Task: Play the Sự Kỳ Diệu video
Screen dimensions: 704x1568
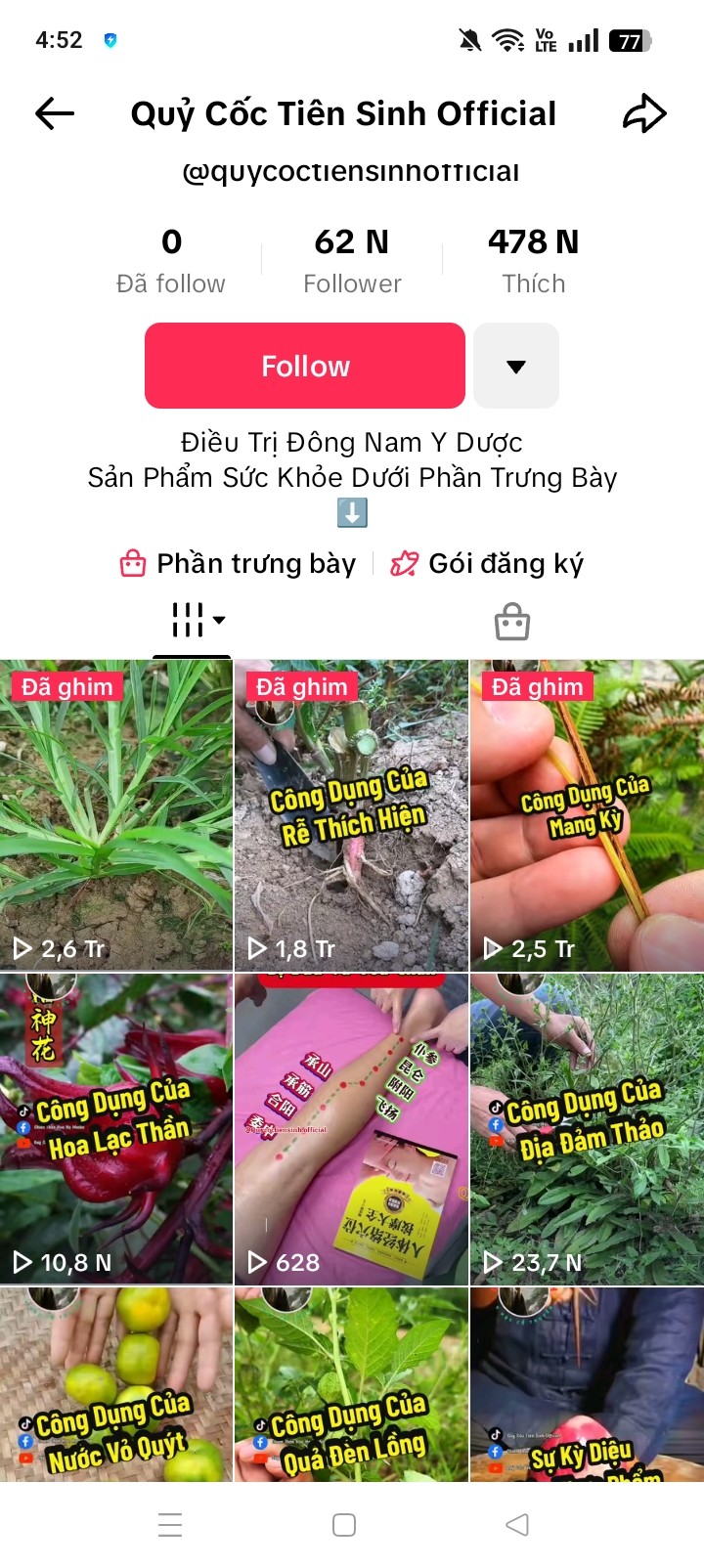Action: pyautogui.click(x=587, y=1384)
